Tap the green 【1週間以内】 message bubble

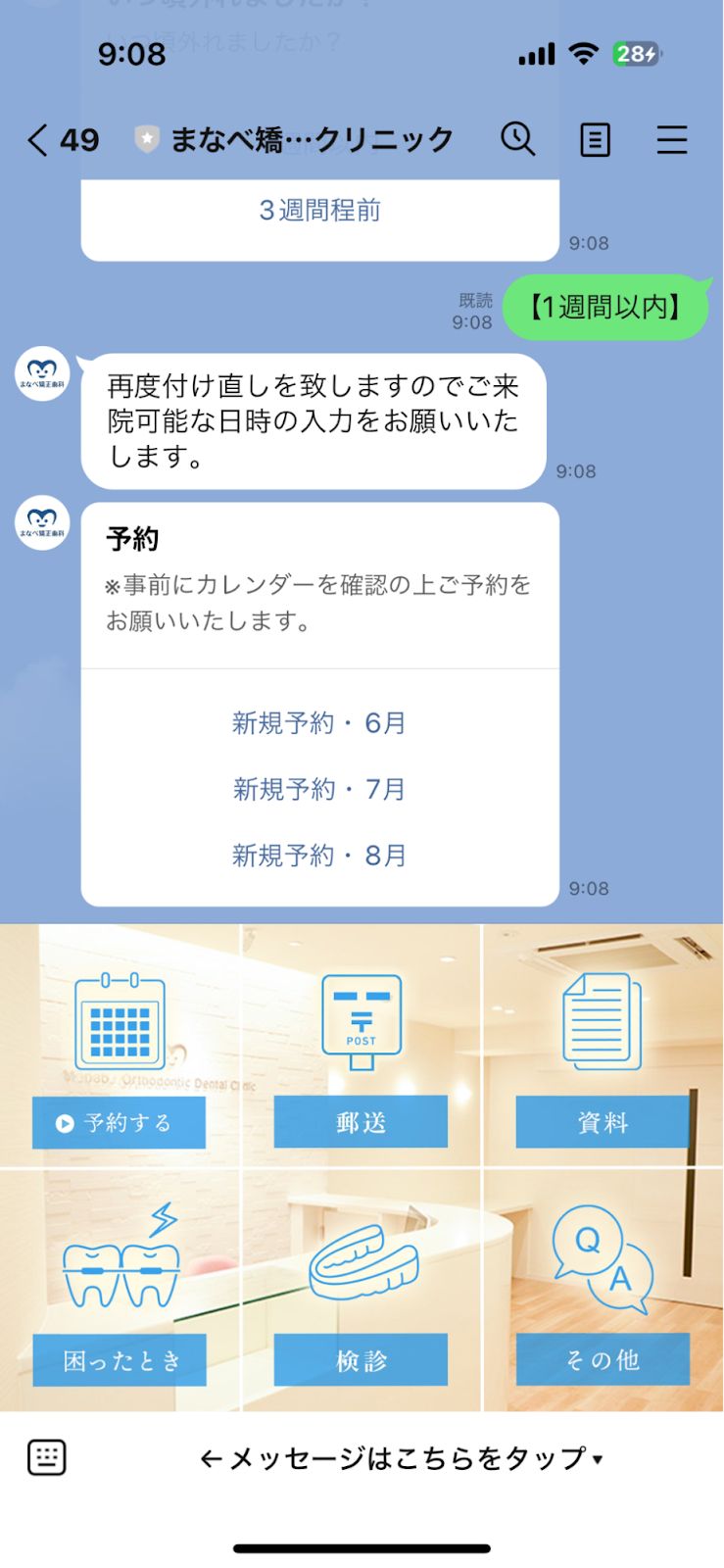604,307
